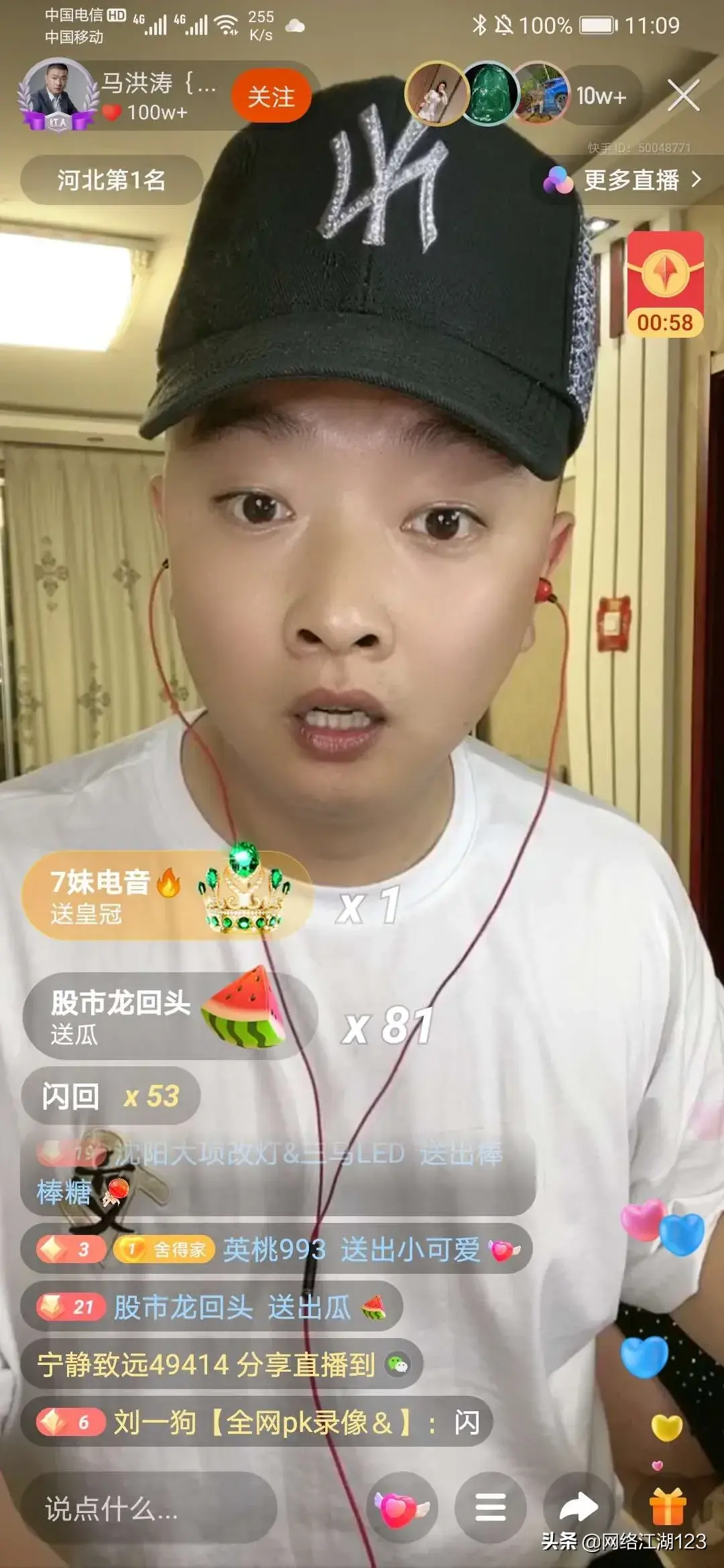Open 更多直播 for more streams
724x1568 pixels.
pyautogui.click(x=624, y=180)
